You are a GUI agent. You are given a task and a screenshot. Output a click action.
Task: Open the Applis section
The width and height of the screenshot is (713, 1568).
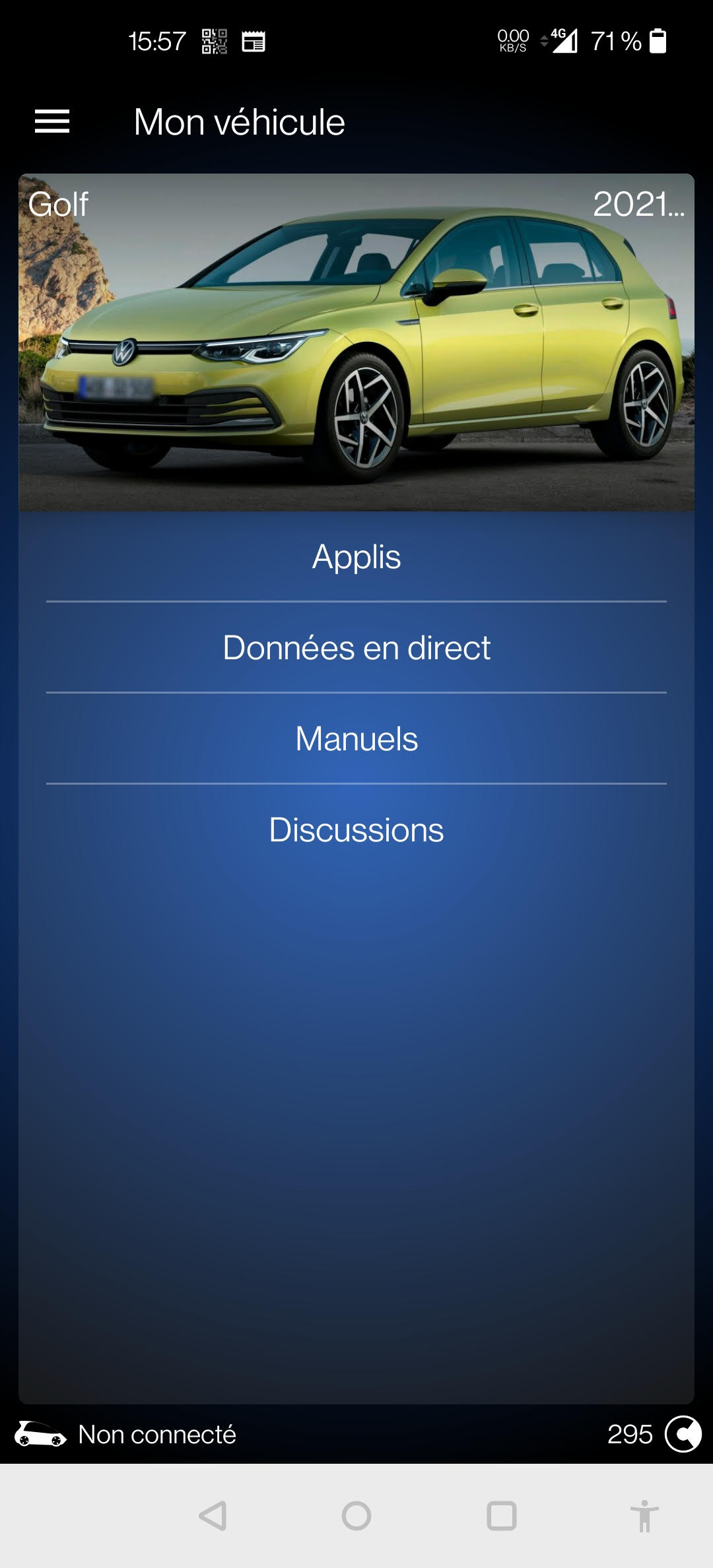tap(356, 557)
